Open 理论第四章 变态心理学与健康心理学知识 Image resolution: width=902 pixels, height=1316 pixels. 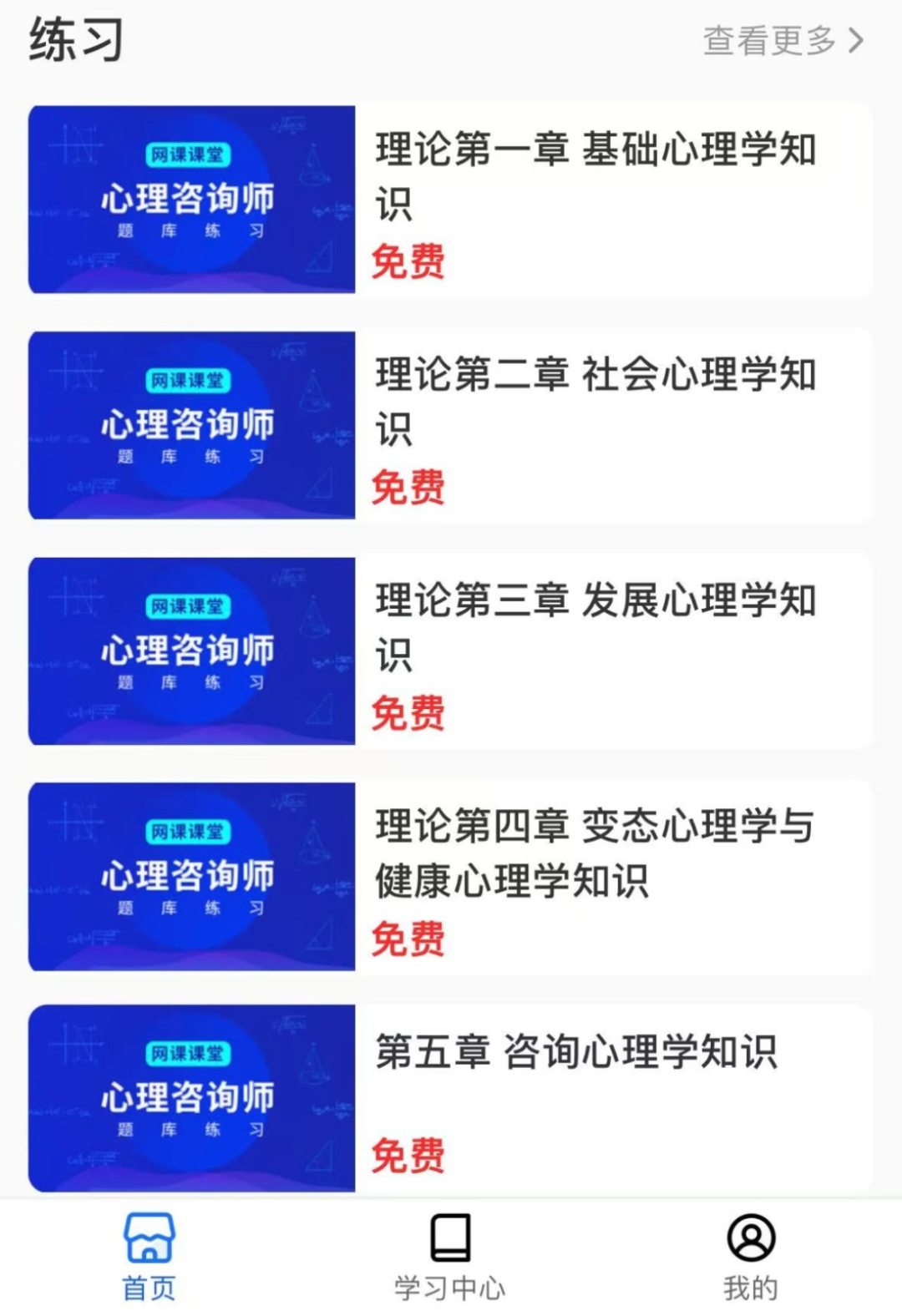click(595, 853)
